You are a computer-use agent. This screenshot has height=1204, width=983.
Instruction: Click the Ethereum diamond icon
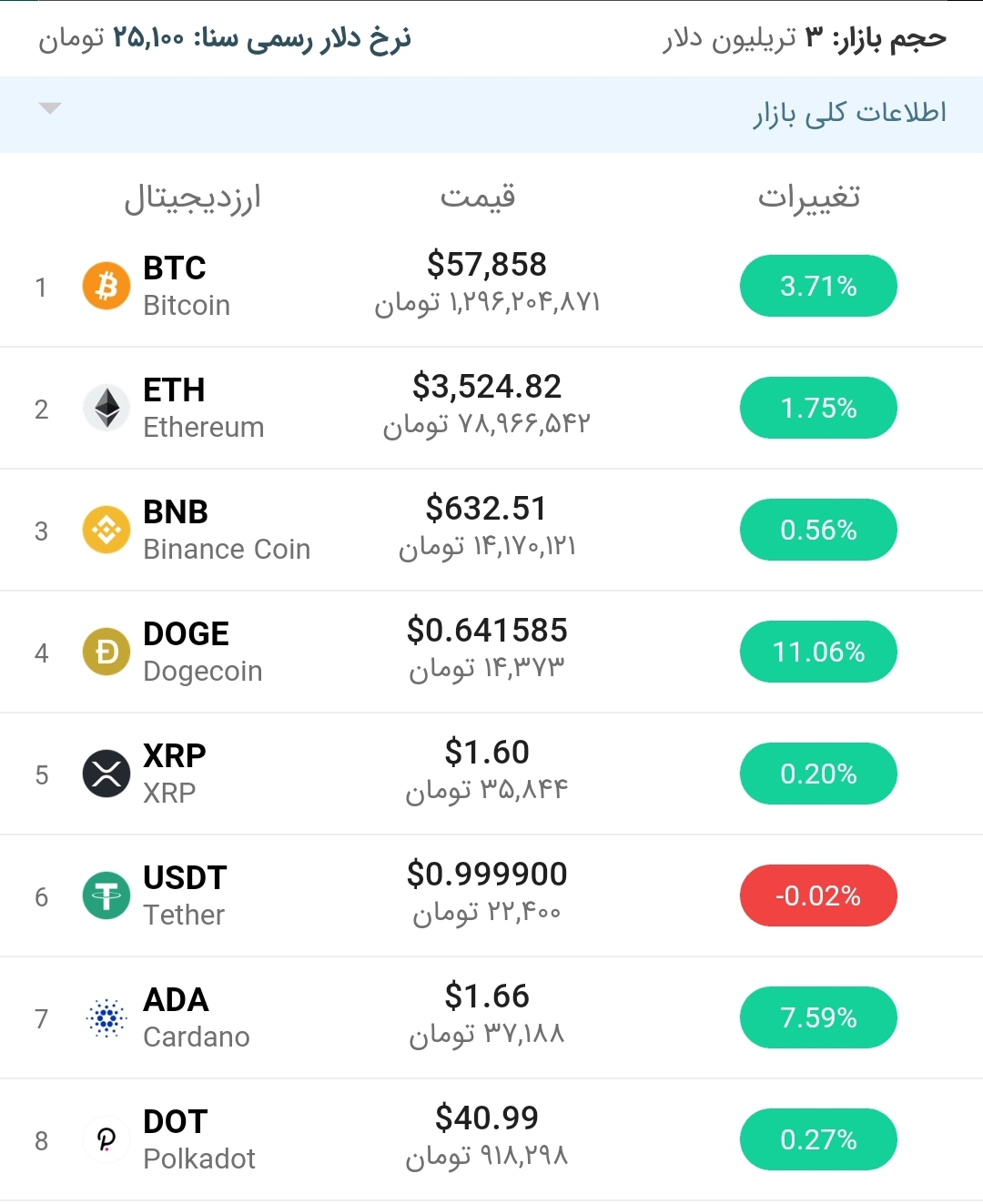click(x=106, y=408)
